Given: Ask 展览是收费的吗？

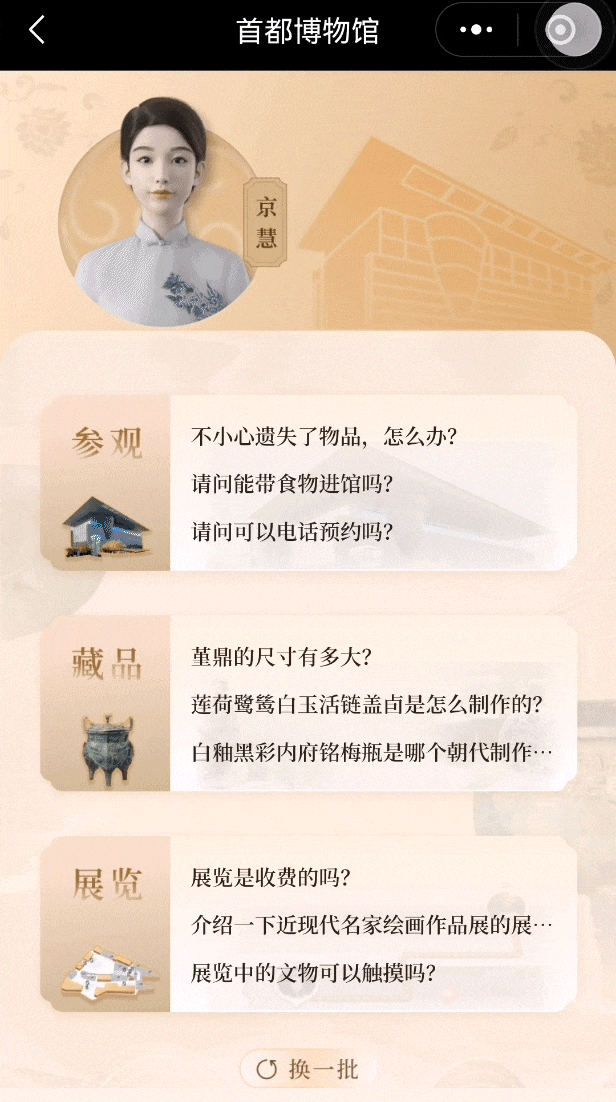Looking at the screenshot, I should tap(270, 878).
